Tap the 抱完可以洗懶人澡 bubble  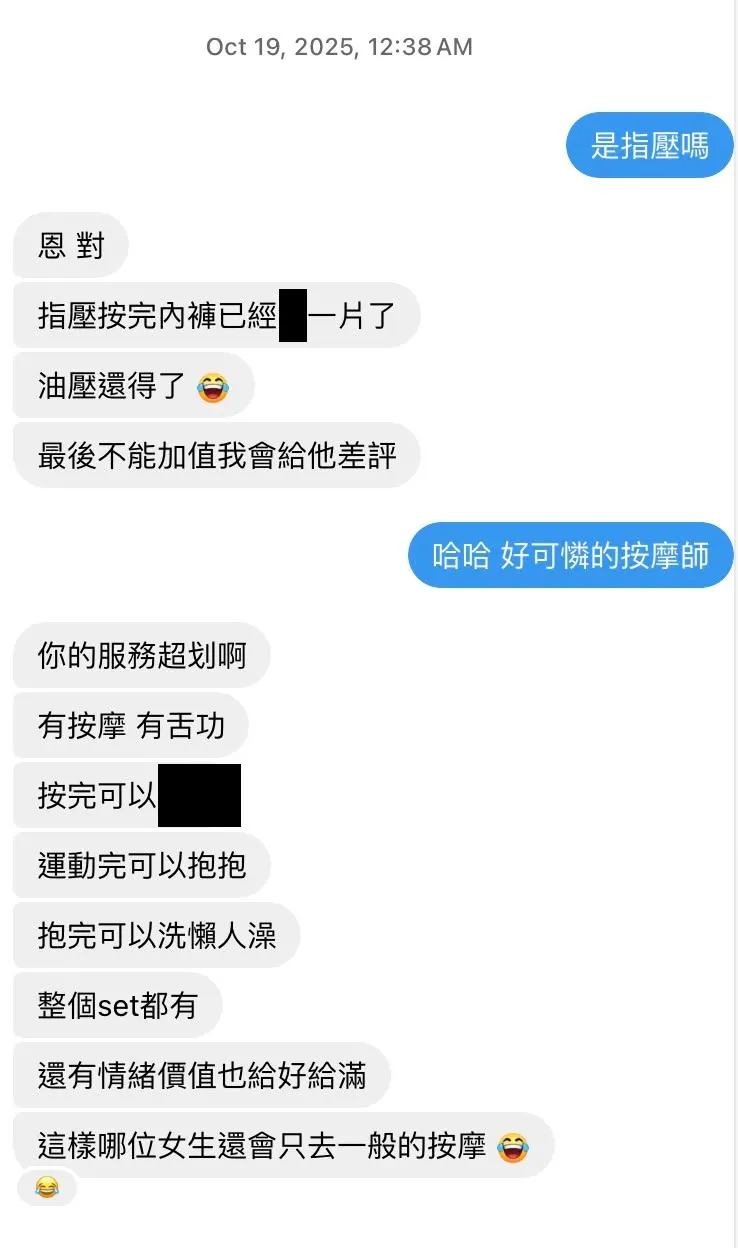[155, 935]
